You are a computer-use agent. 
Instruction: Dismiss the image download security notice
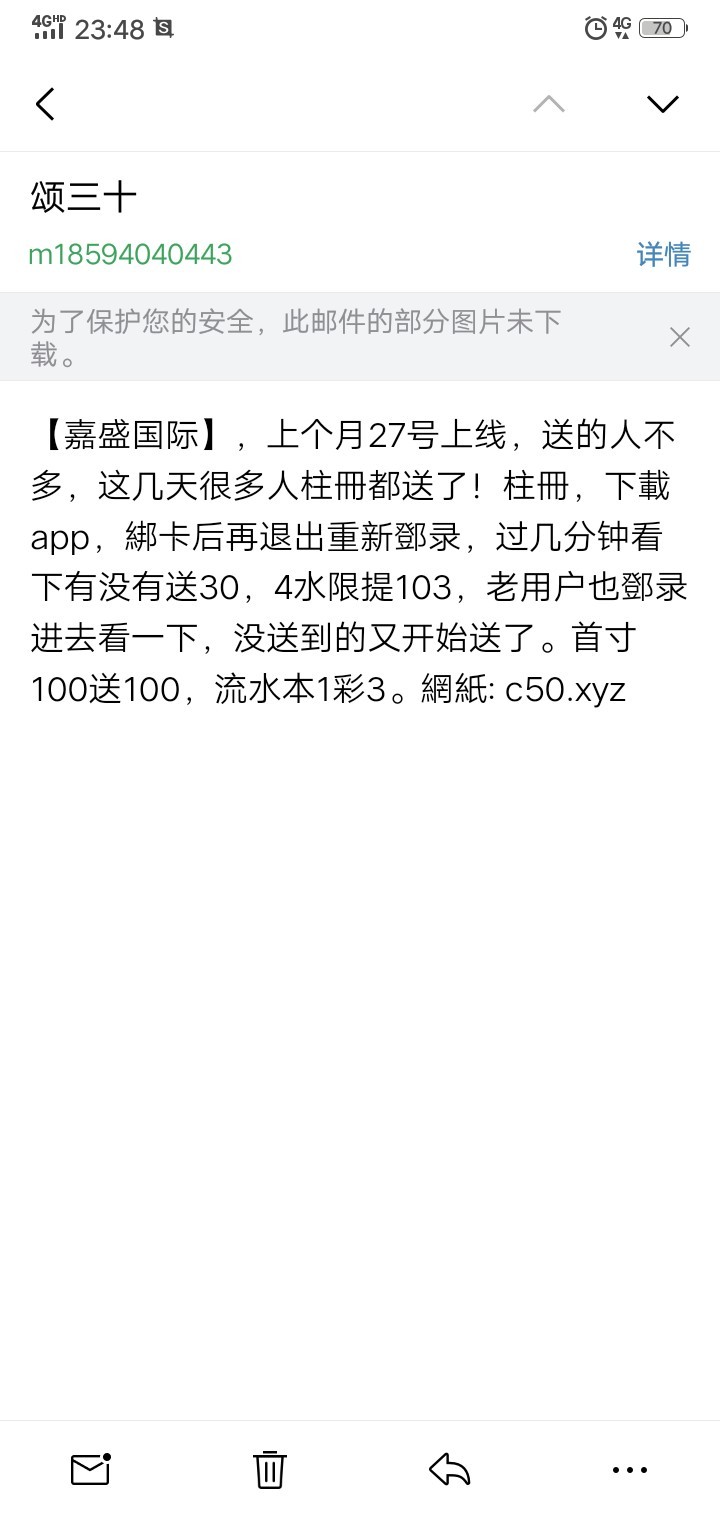[x=680, y=337]
